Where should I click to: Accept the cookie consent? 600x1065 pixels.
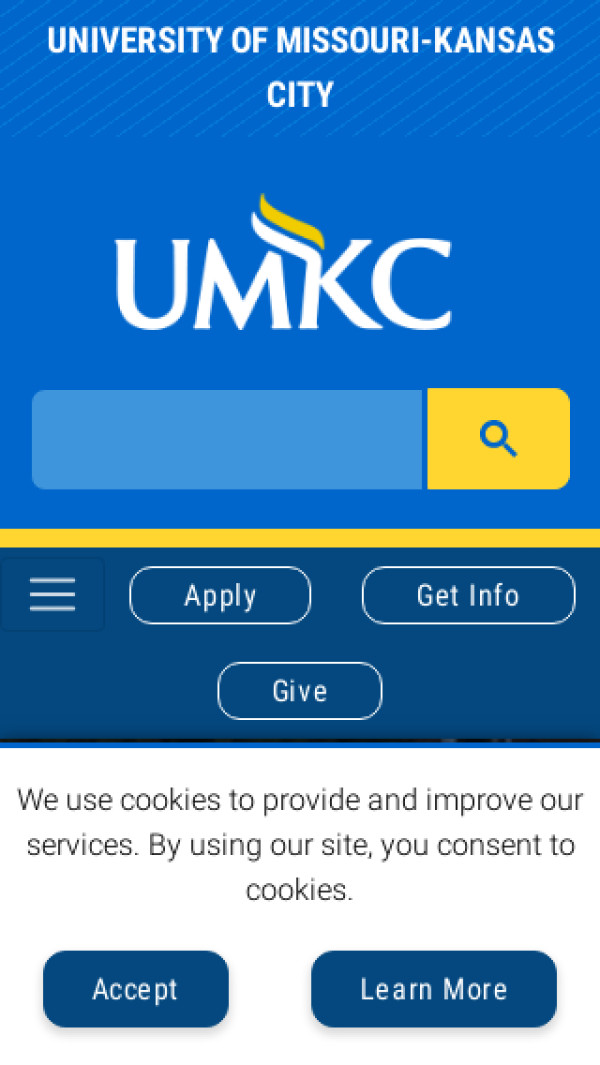coord(135,989)
